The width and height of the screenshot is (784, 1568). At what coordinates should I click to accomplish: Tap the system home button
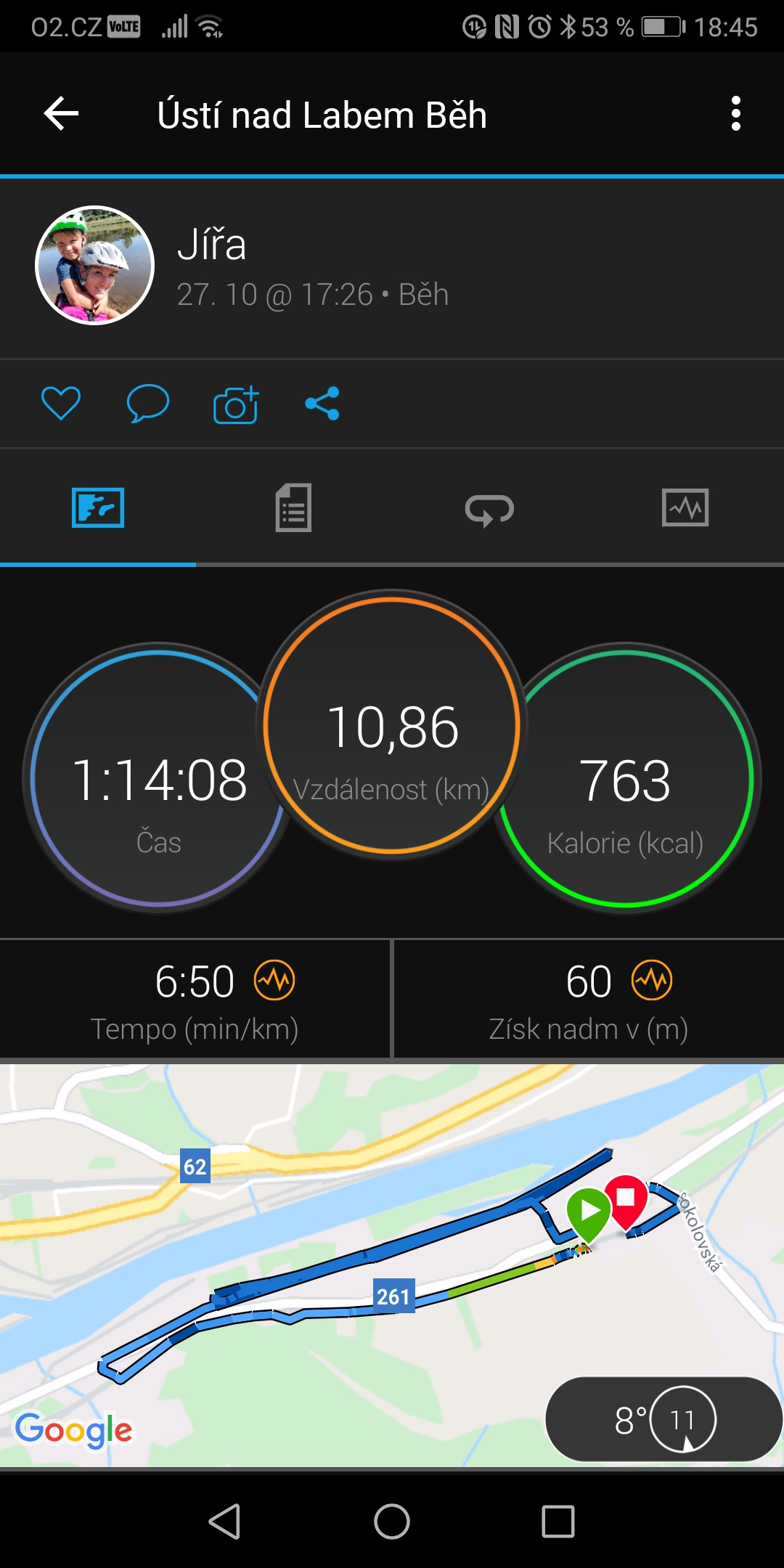point(392,1521)
